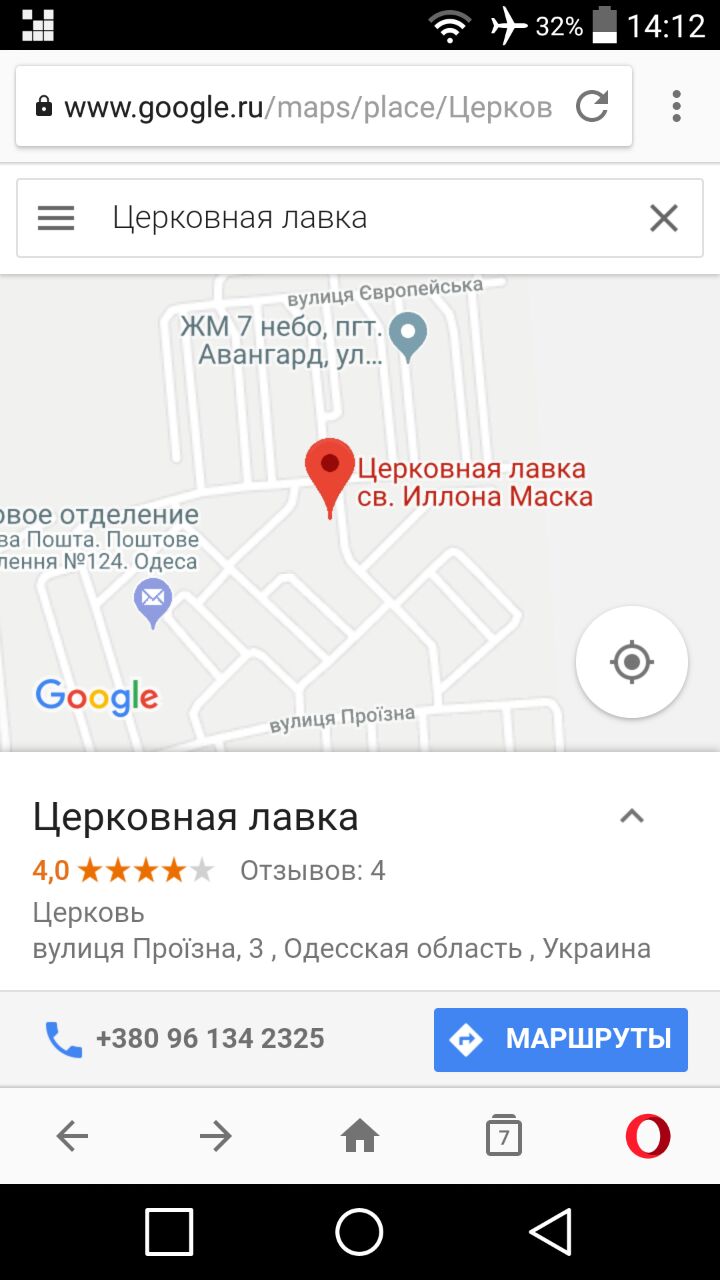720x1280 pixels.
Task: Call +380 96 134 2325
Action: 185,1038
